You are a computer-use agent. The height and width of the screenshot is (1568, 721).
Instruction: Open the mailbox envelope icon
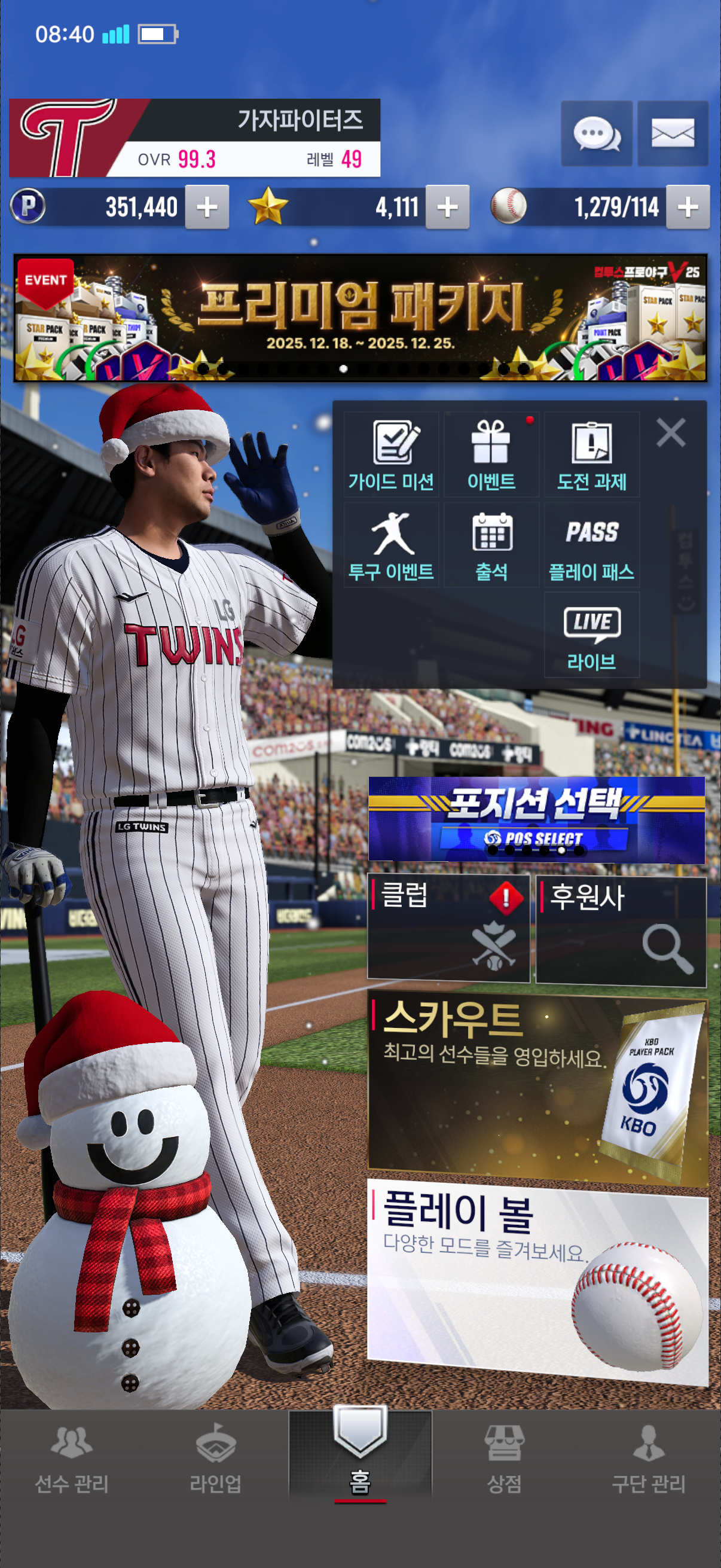pyautogui.click(x=673, y=133)
